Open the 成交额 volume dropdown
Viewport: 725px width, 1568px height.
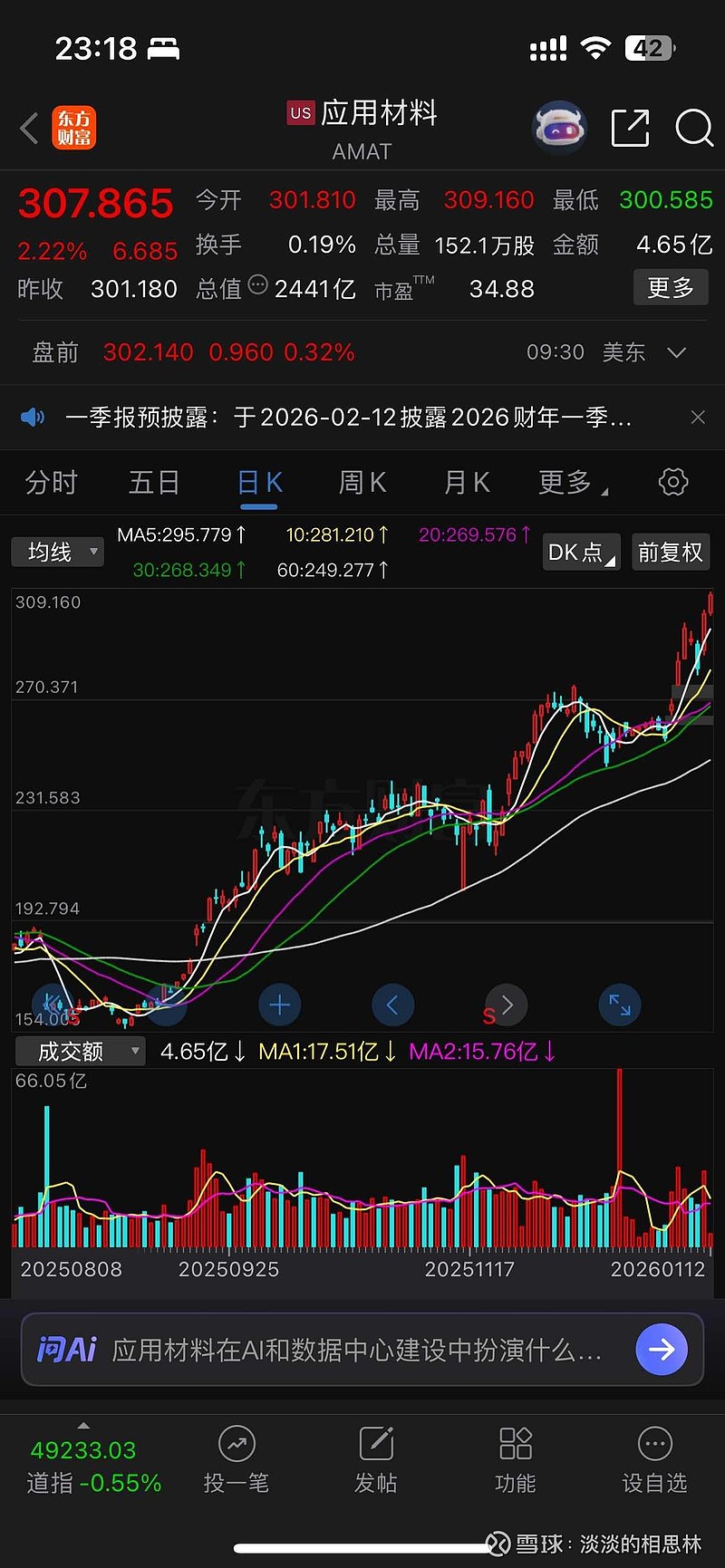pyautogui.click(x=80, y=1051)
